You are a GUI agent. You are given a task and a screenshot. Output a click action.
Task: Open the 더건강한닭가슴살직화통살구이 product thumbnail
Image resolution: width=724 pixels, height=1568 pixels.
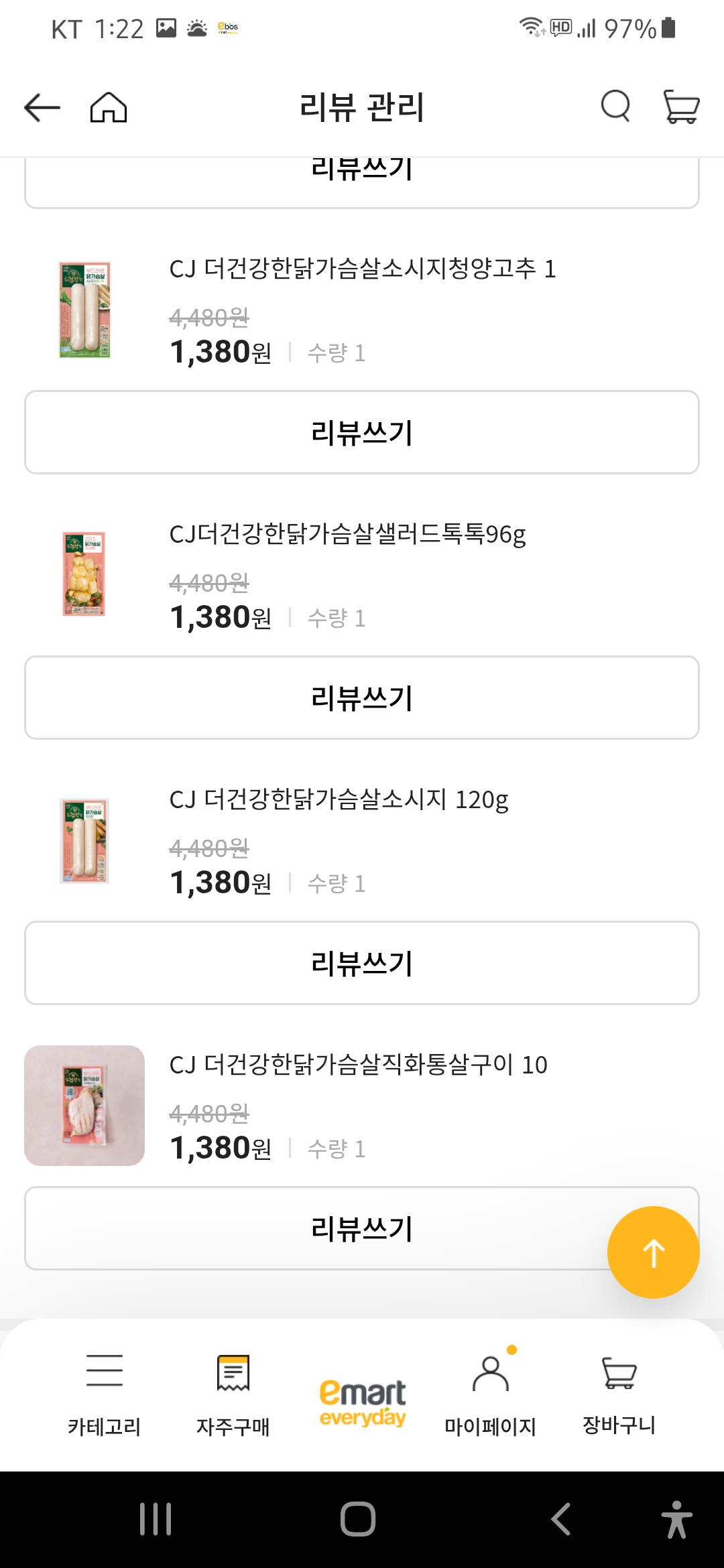[x=84, y=1106]
